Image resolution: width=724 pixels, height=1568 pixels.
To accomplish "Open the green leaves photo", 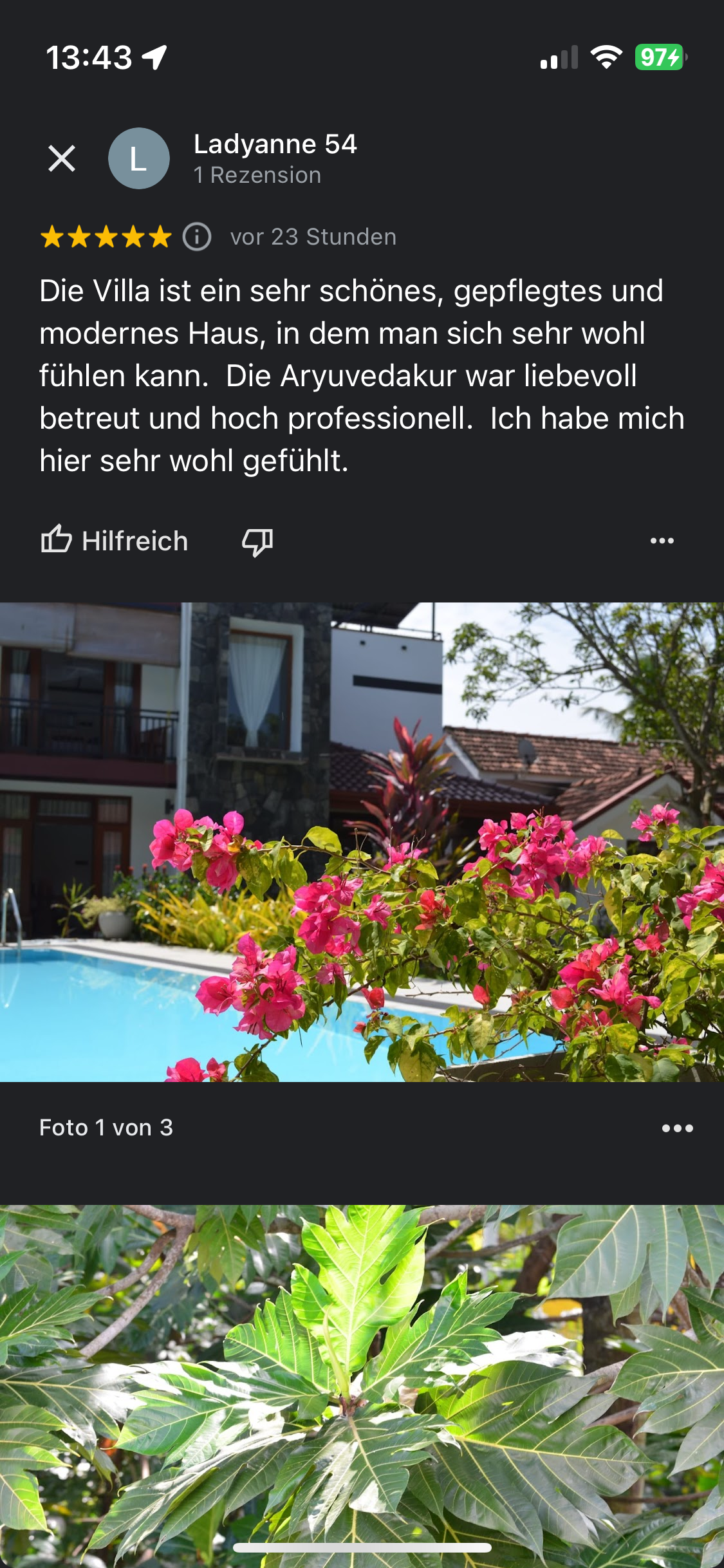I will pyautogui.click(x=362, y=1384).
